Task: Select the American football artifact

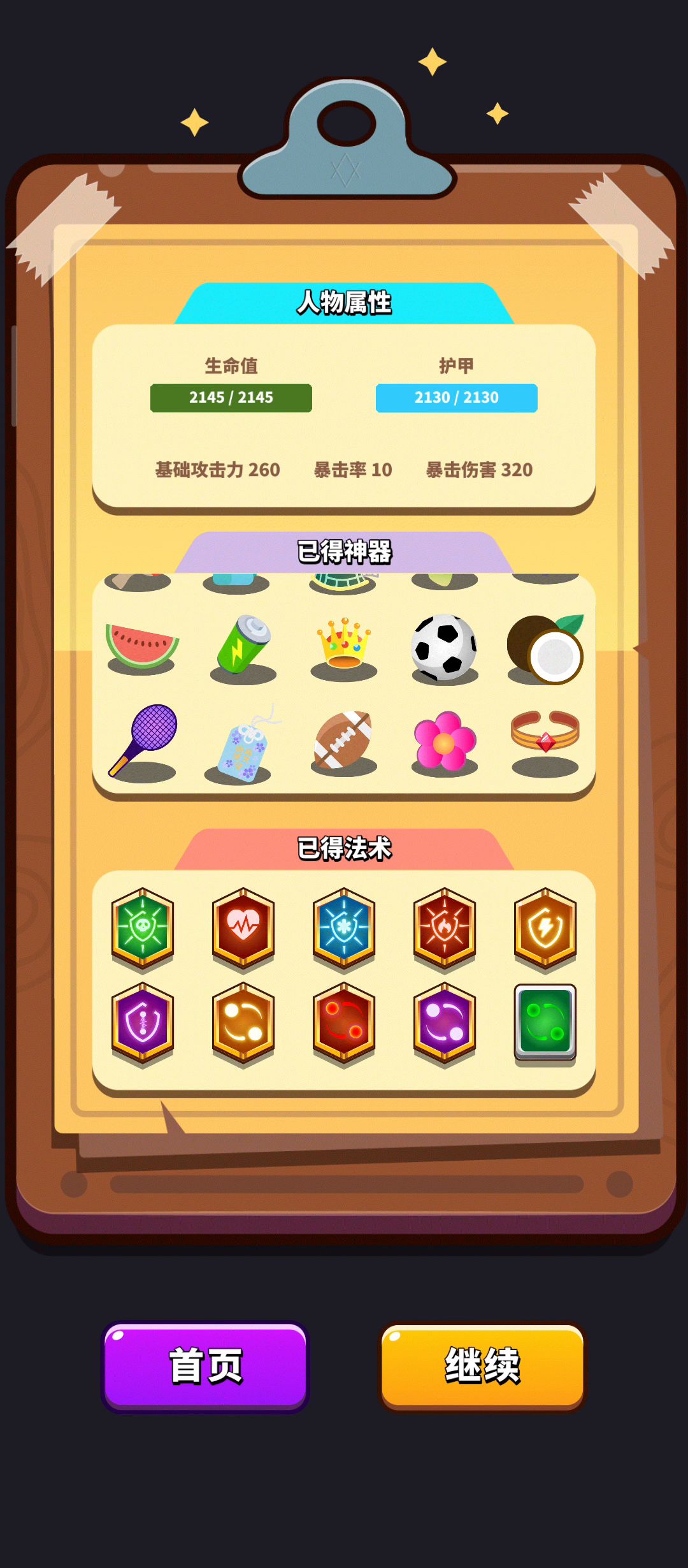Action: click(343, 741)
